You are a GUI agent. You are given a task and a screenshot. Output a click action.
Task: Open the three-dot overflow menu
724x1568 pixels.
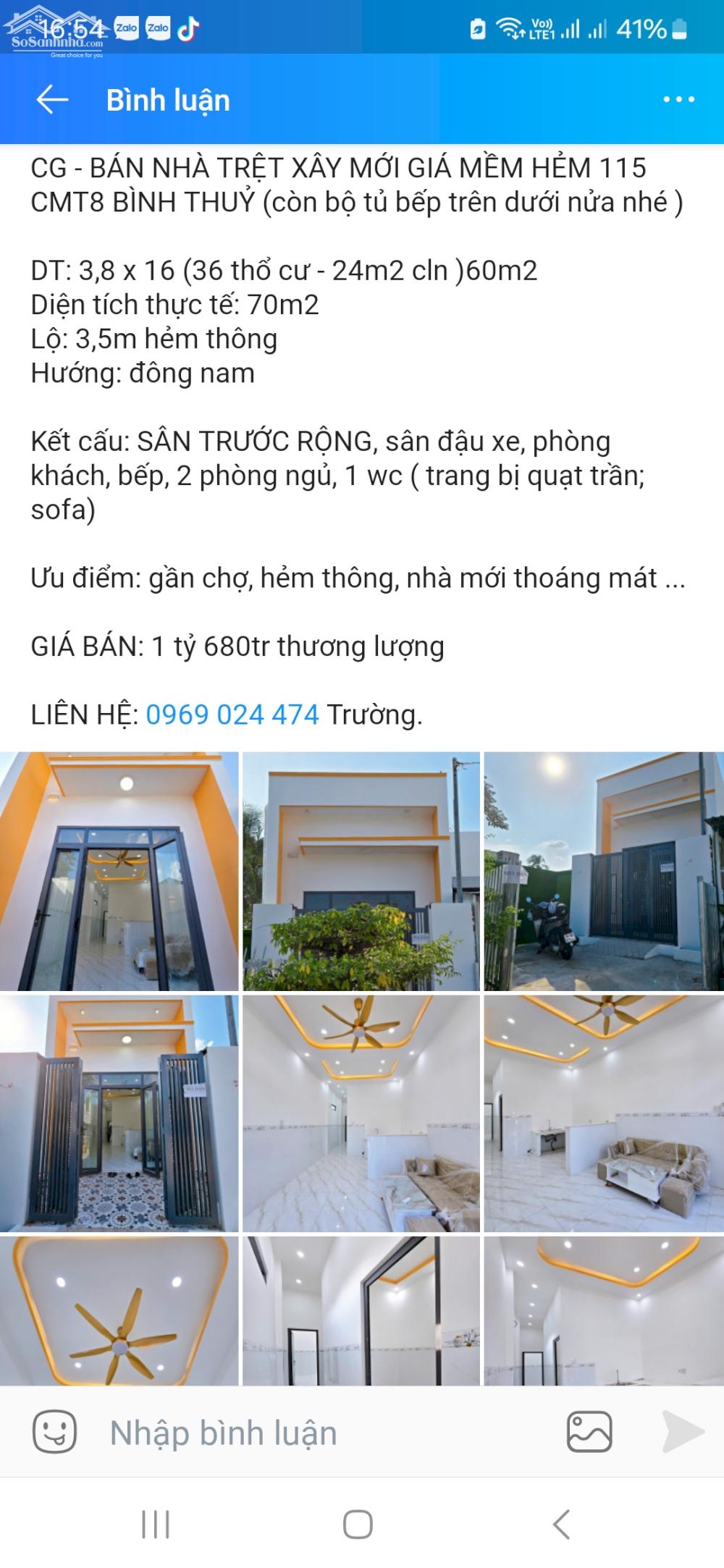pos(678,100)
